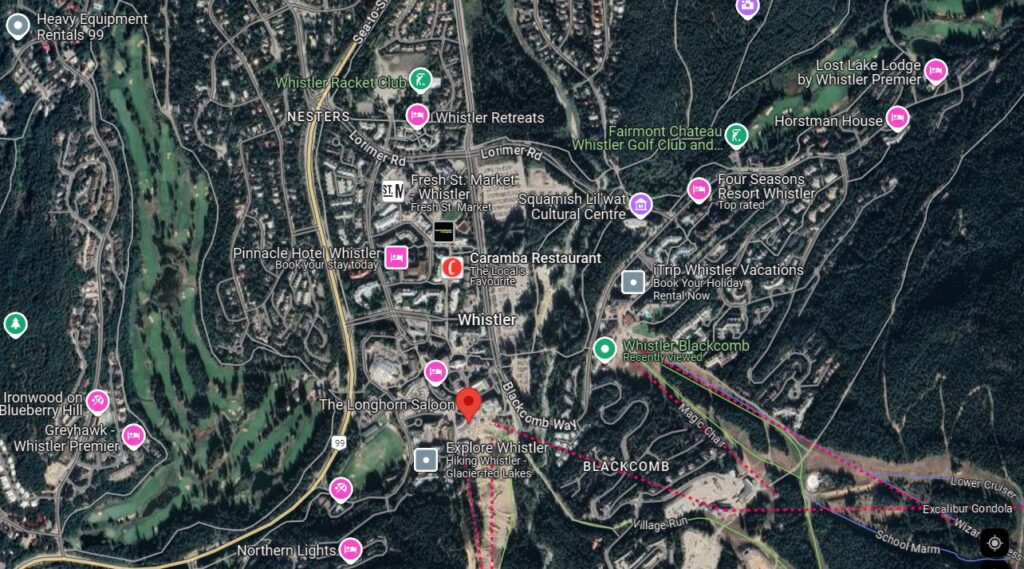Open Horstman House hotel pin

[x=897, y=119]
